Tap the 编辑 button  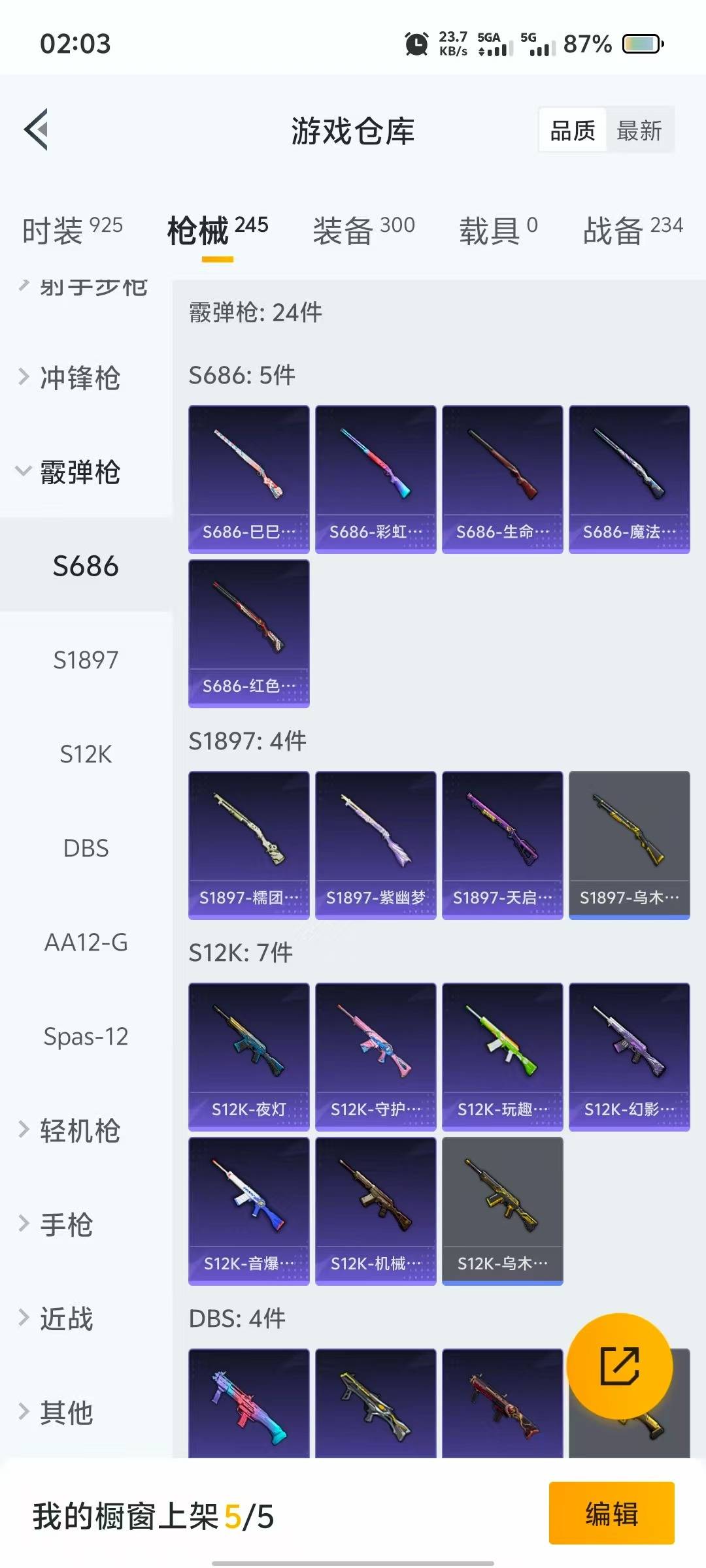coord(611,1513)
